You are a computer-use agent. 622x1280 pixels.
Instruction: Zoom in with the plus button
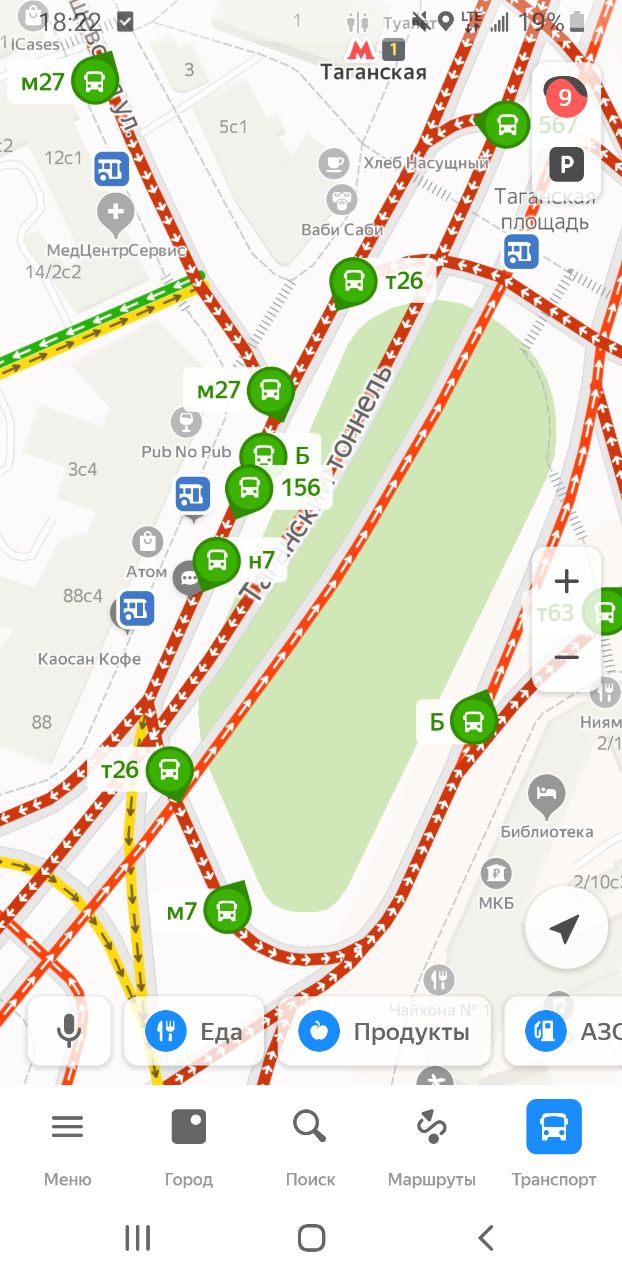pyautogui.click(x=566, y=581)
